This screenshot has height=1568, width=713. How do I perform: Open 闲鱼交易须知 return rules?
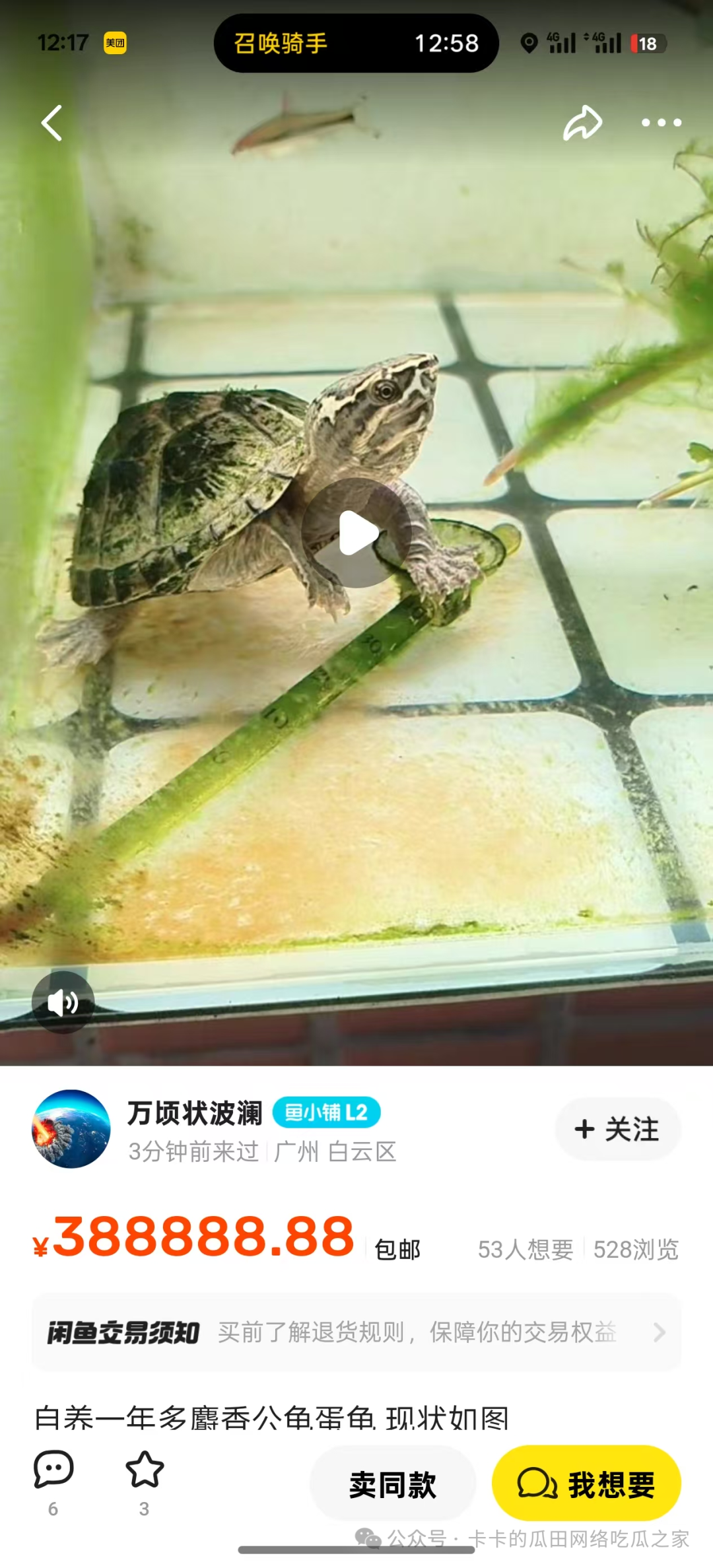356,1332
